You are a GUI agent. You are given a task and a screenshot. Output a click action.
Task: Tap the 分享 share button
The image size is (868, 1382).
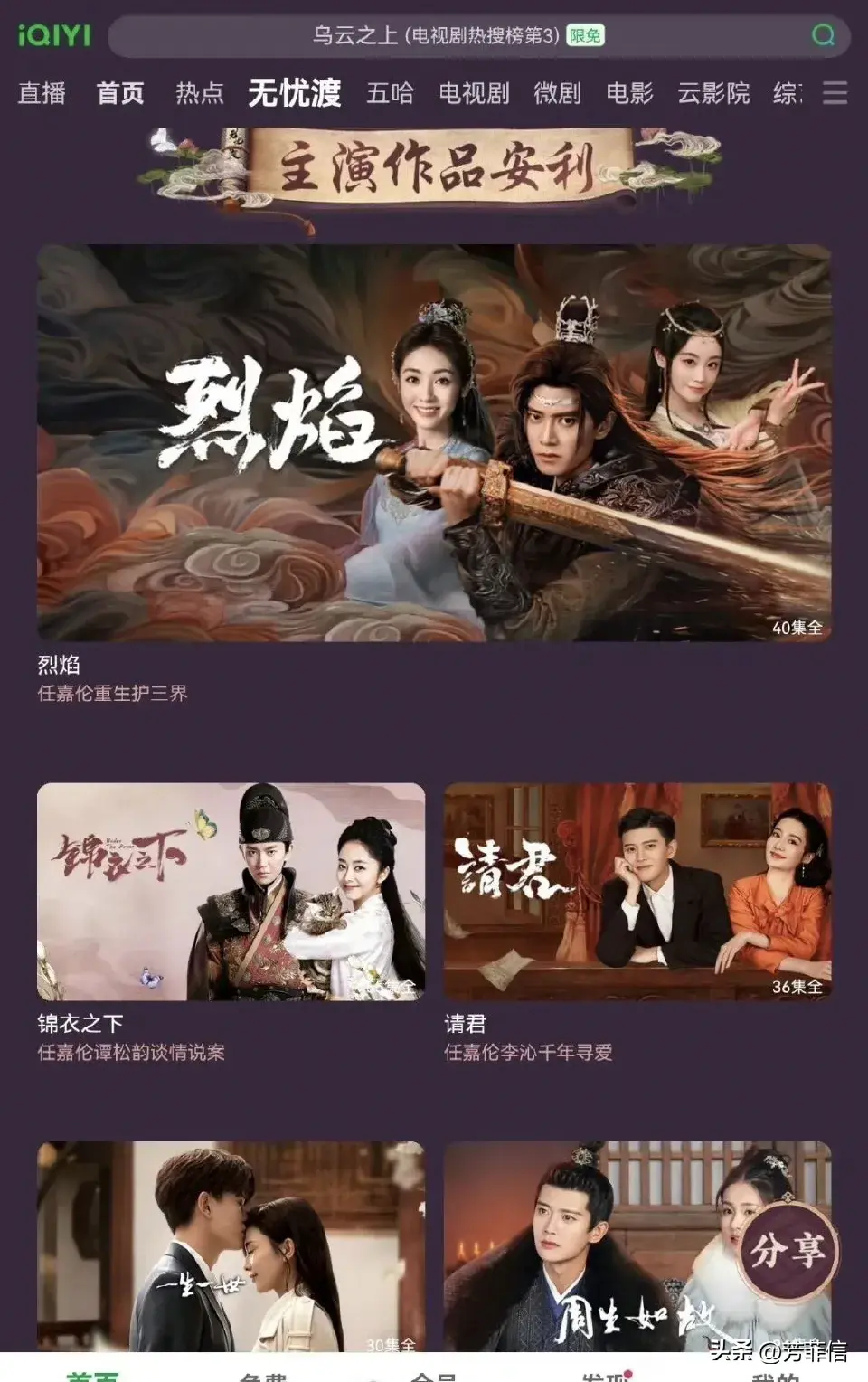pos(787,1251)
